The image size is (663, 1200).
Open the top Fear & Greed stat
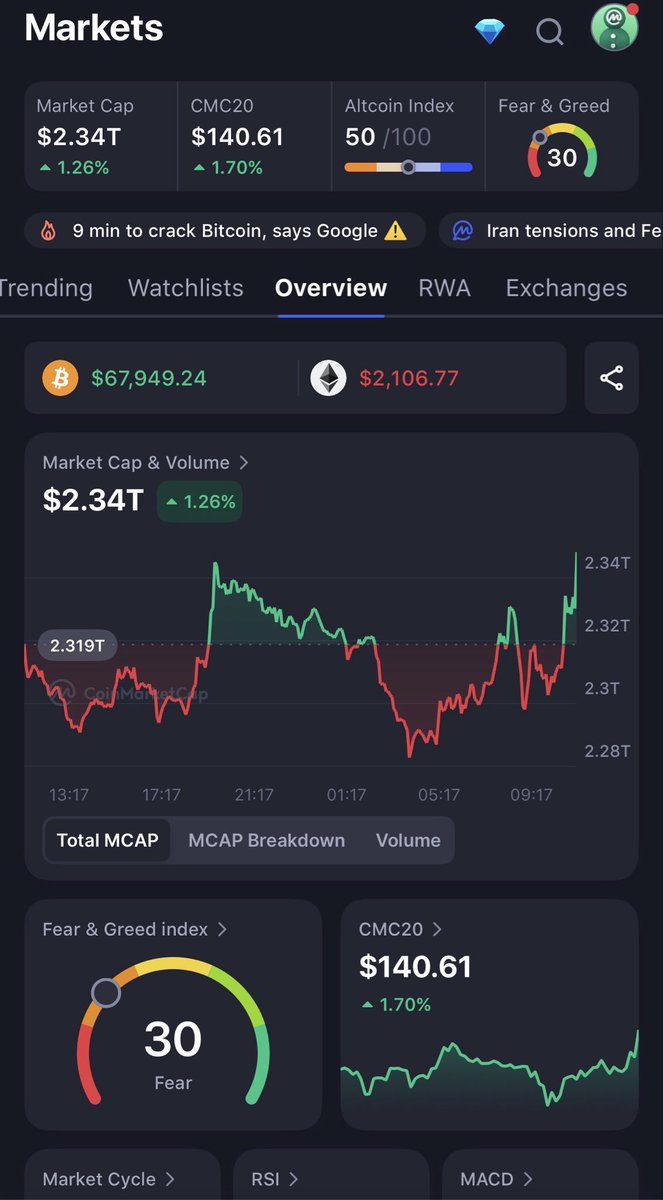(x=561, y=136)
